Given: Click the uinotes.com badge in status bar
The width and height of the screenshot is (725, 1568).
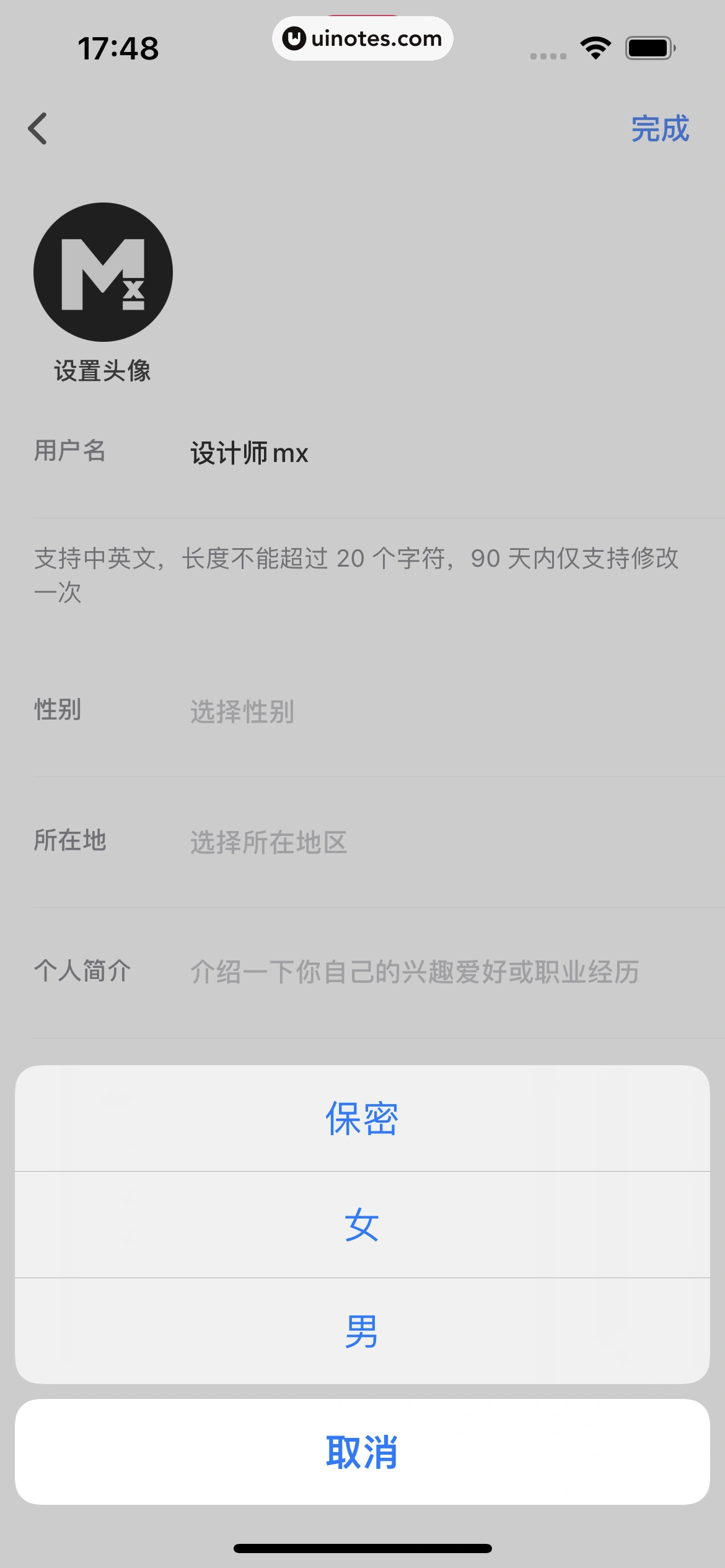Looking at the screenshot, I should click(x=362, y=38).
